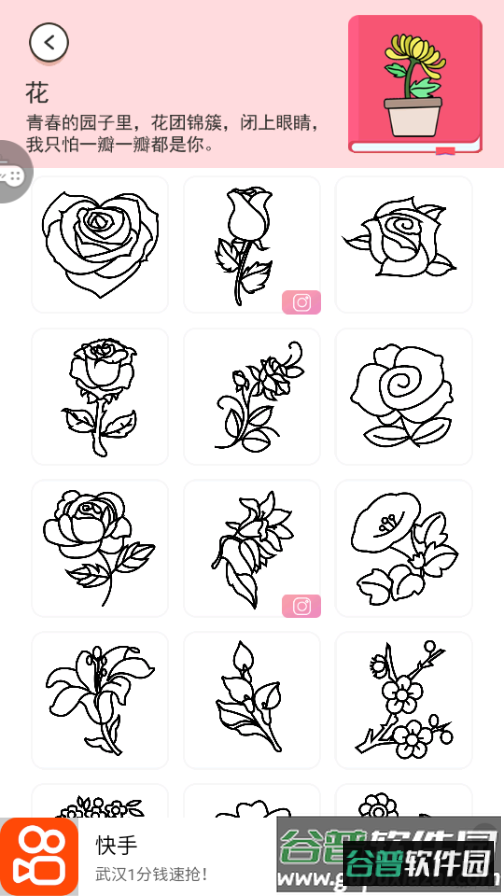Go back using the arrow button

[49, 42]
